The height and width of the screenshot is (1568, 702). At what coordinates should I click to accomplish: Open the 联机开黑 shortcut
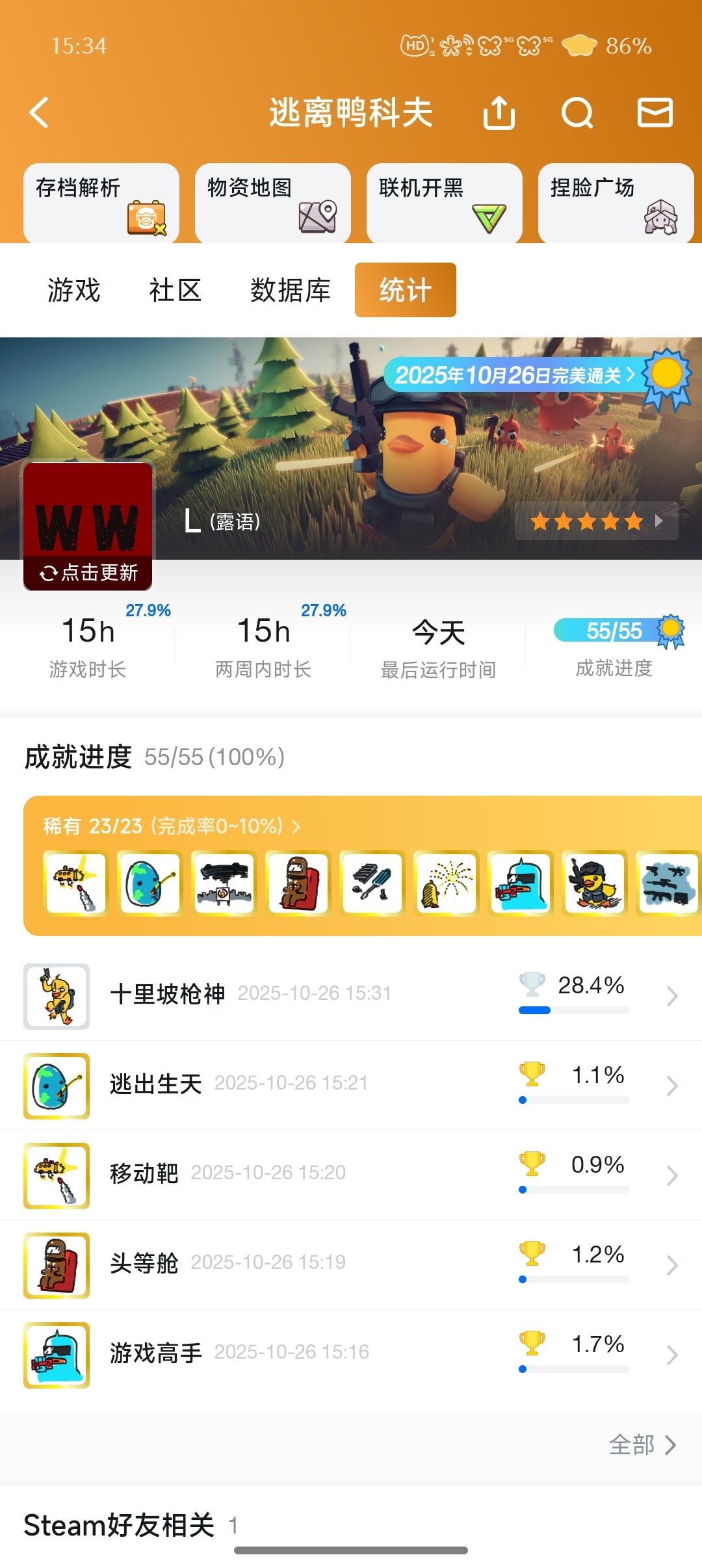pos(444,203)
